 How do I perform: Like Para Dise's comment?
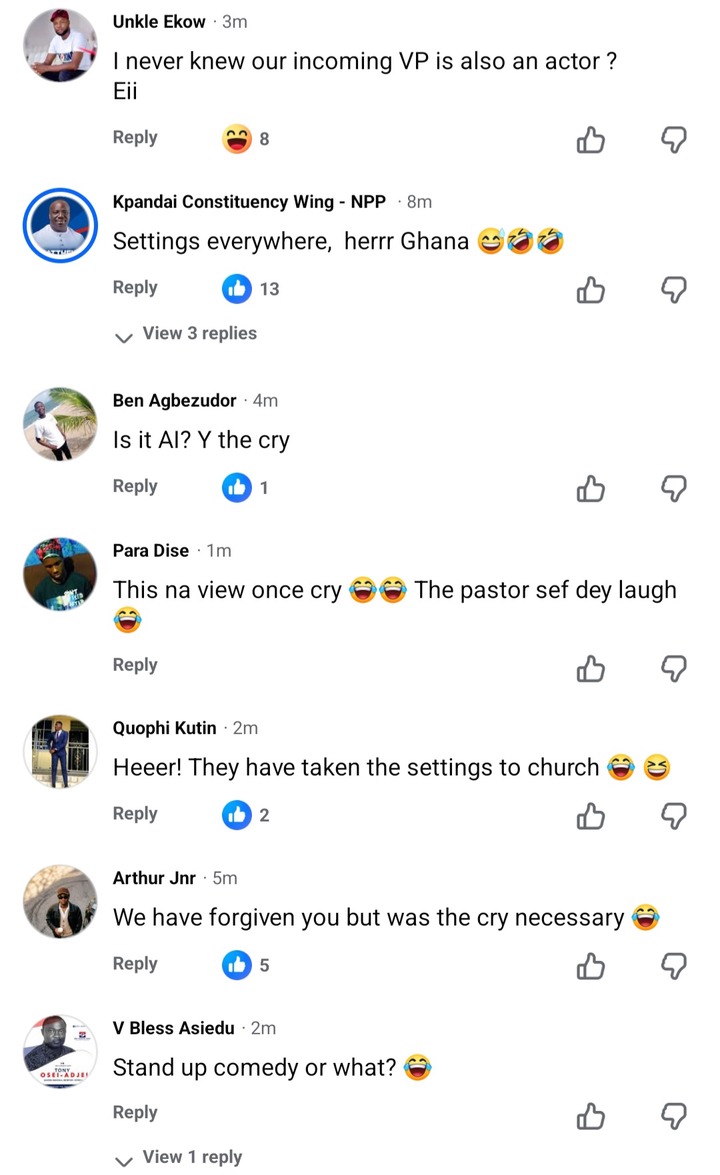(x=591, y=668)
